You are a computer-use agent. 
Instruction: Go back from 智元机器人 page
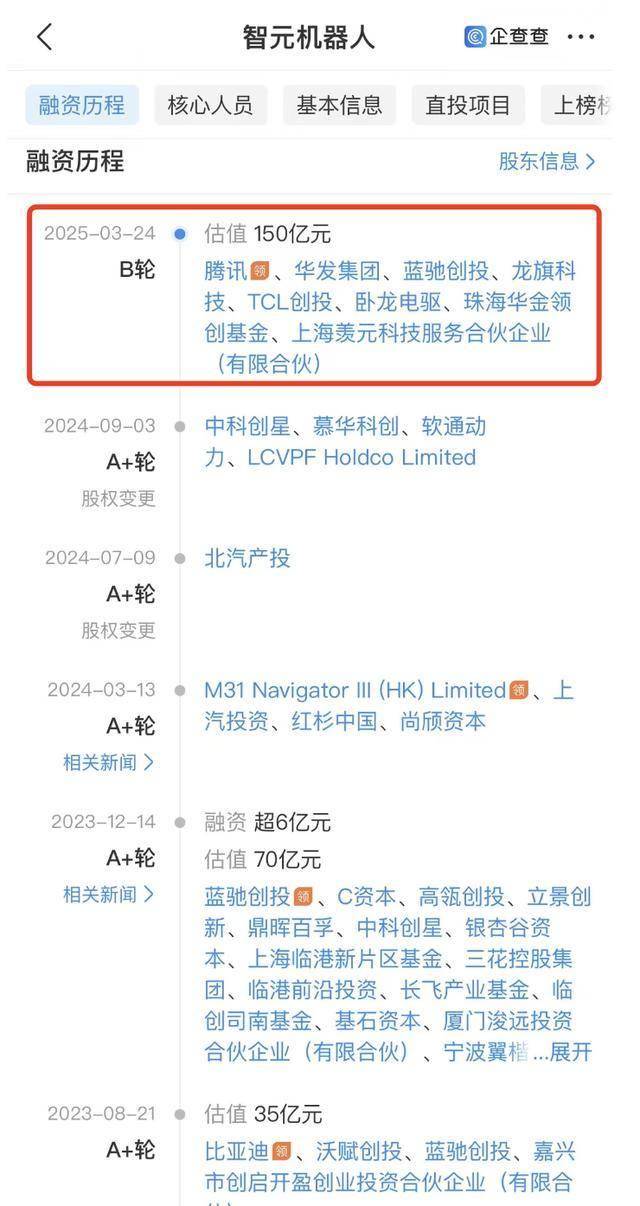[x=44, y=37]
